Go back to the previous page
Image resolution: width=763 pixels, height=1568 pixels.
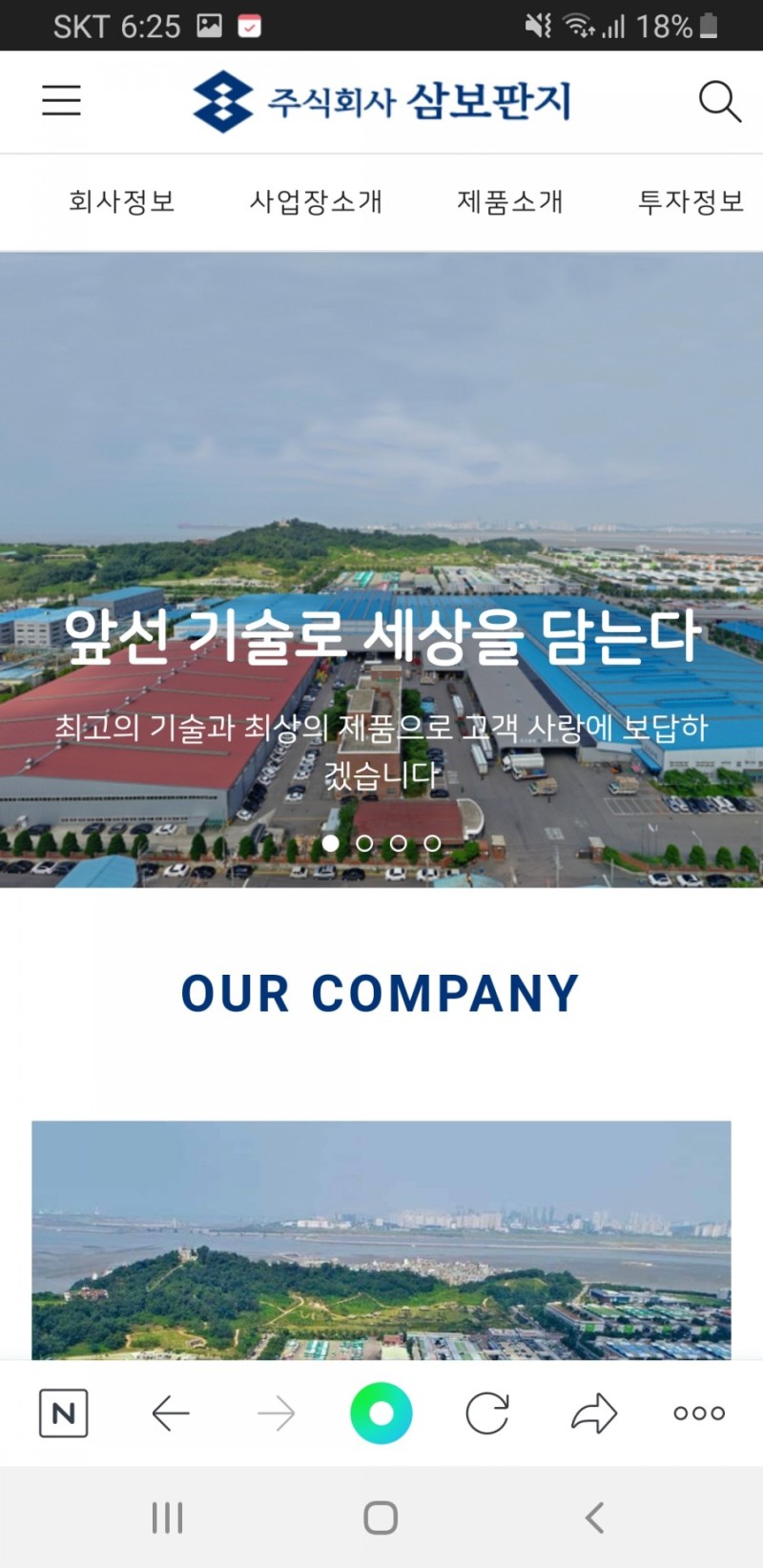point(171,1413)
